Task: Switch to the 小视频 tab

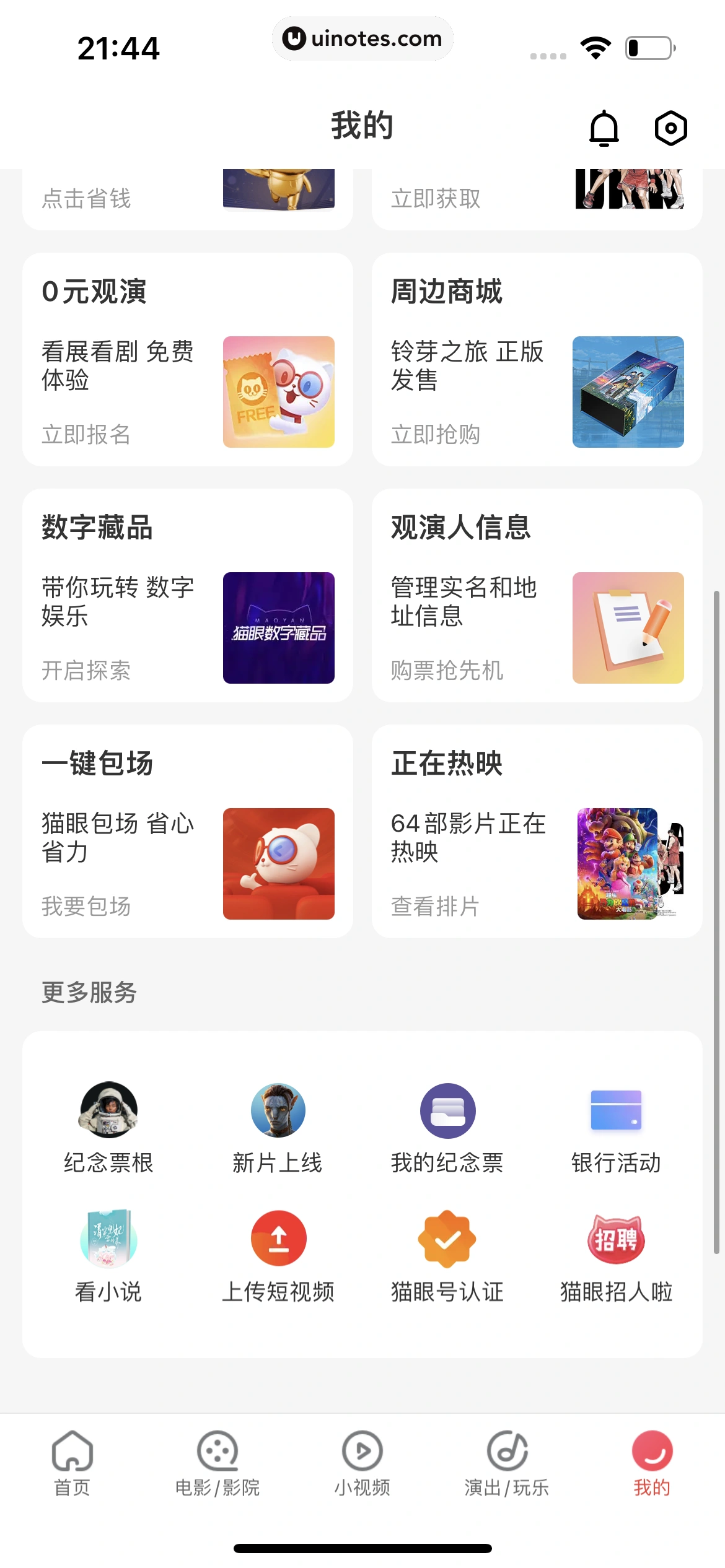Action: [362, 1463]
